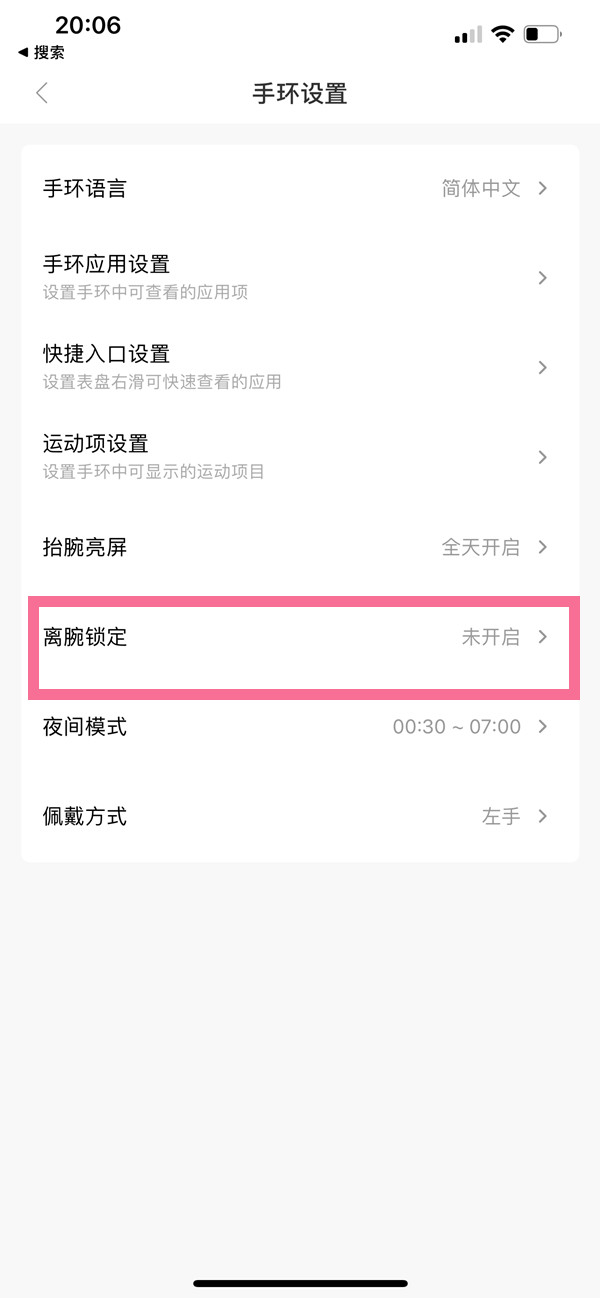Select 抬腕亮屏 setting
Screen dimensions: 600x1298
pyautogui.click(x=300, y=547)
